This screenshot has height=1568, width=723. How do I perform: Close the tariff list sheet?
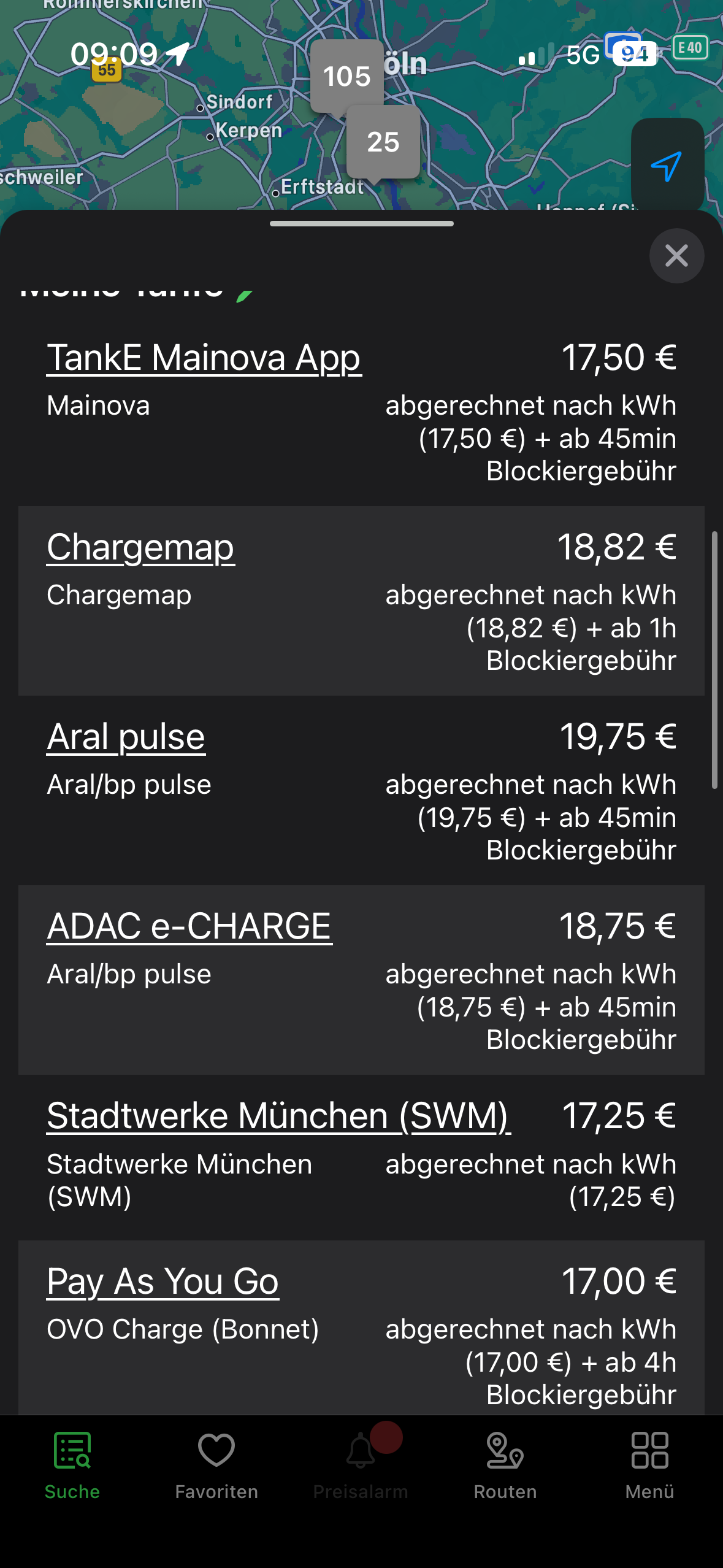pyautogui.click(x=676, y=256)
